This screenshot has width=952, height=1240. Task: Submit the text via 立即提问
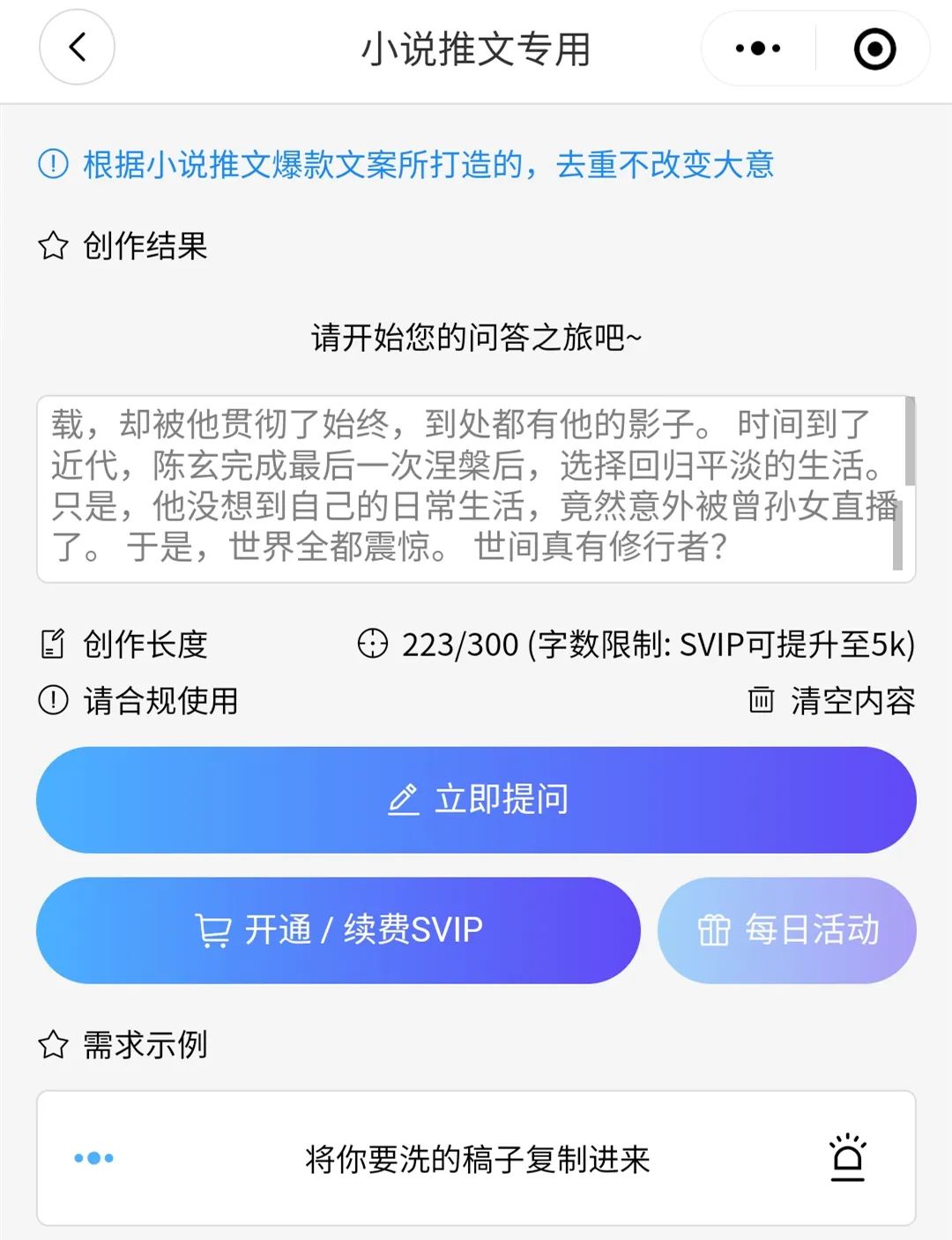click(476, 800)
